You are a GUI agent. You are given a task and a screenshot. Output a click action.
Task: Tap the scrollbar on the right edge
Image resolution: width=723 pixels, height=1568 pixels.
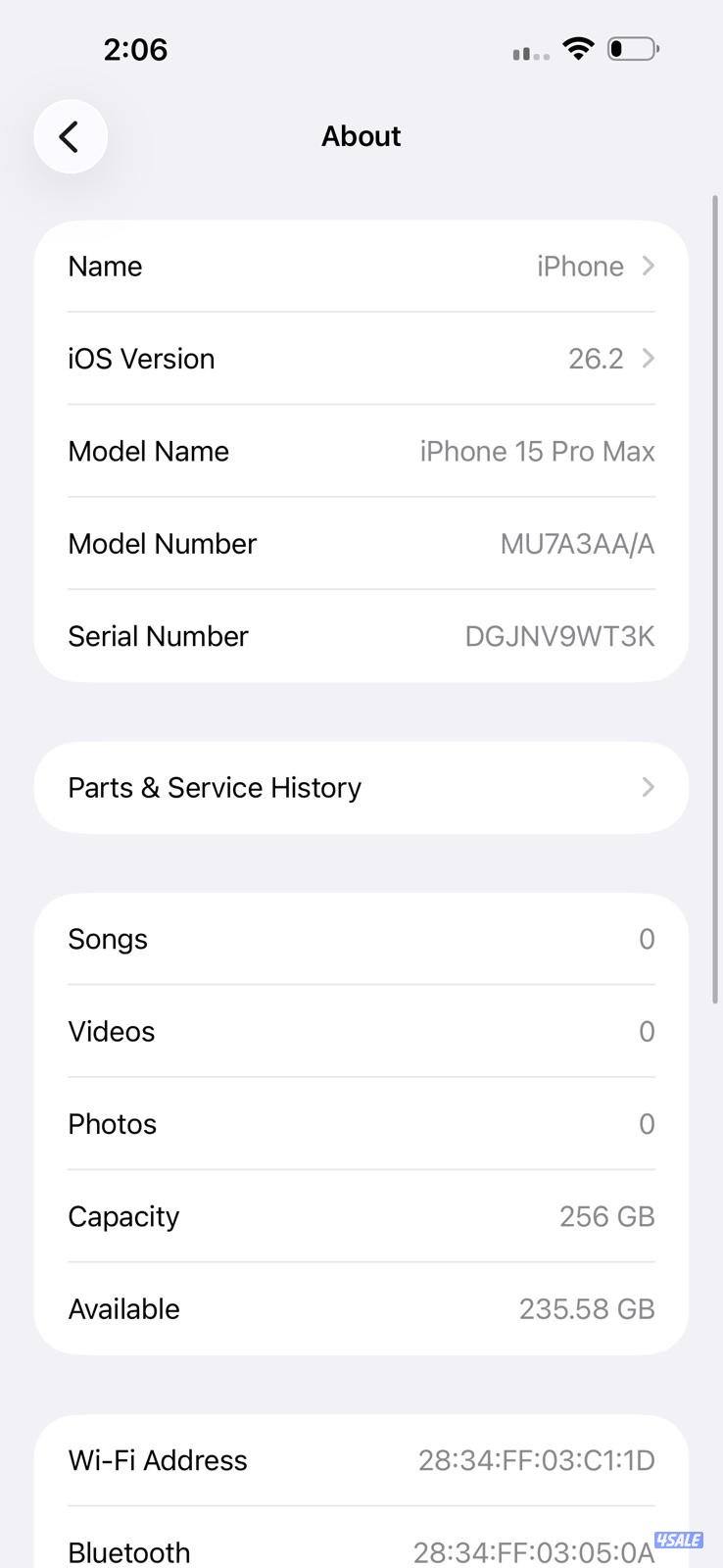coord(716,588)
